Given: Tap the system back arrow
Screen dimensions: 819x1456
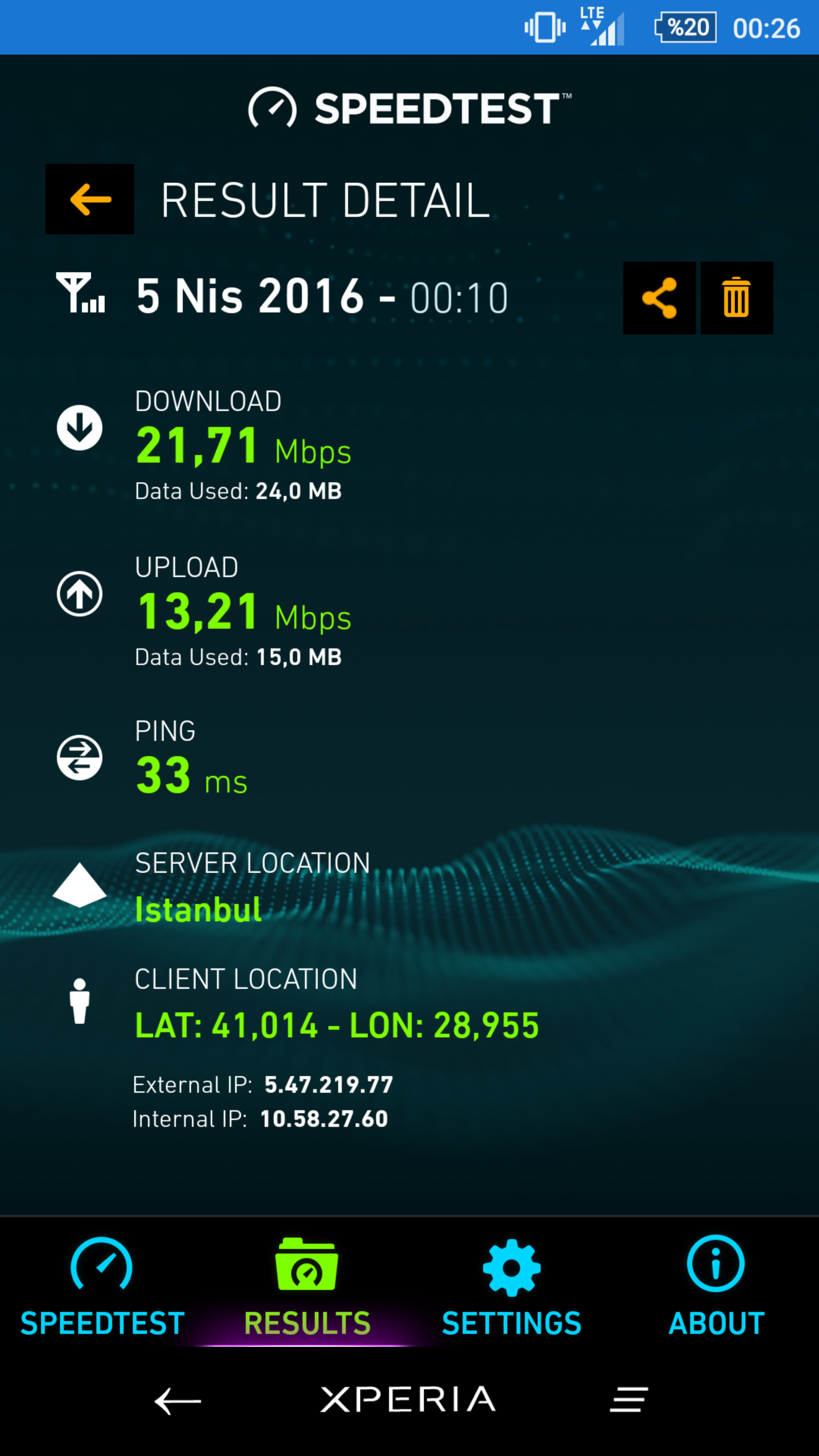Looking at the screenshot, I should [178, 1401].
